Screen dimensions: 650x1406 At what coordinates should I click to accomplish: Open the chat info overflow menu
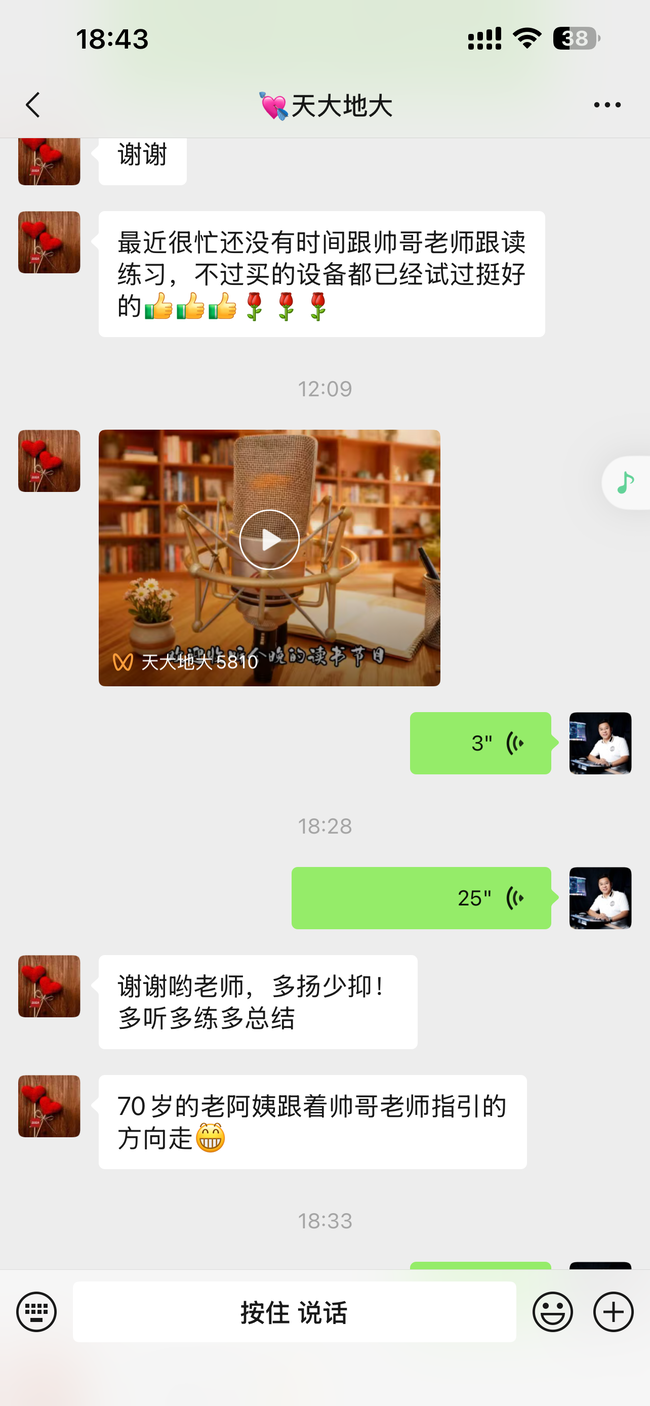[607, 105]
